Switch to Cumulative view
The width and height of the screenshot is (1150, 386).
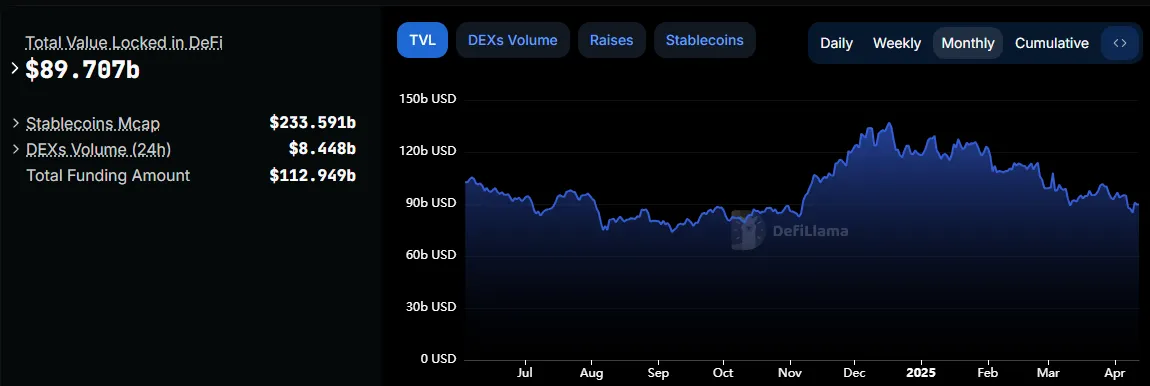(x=1052, y=43)
